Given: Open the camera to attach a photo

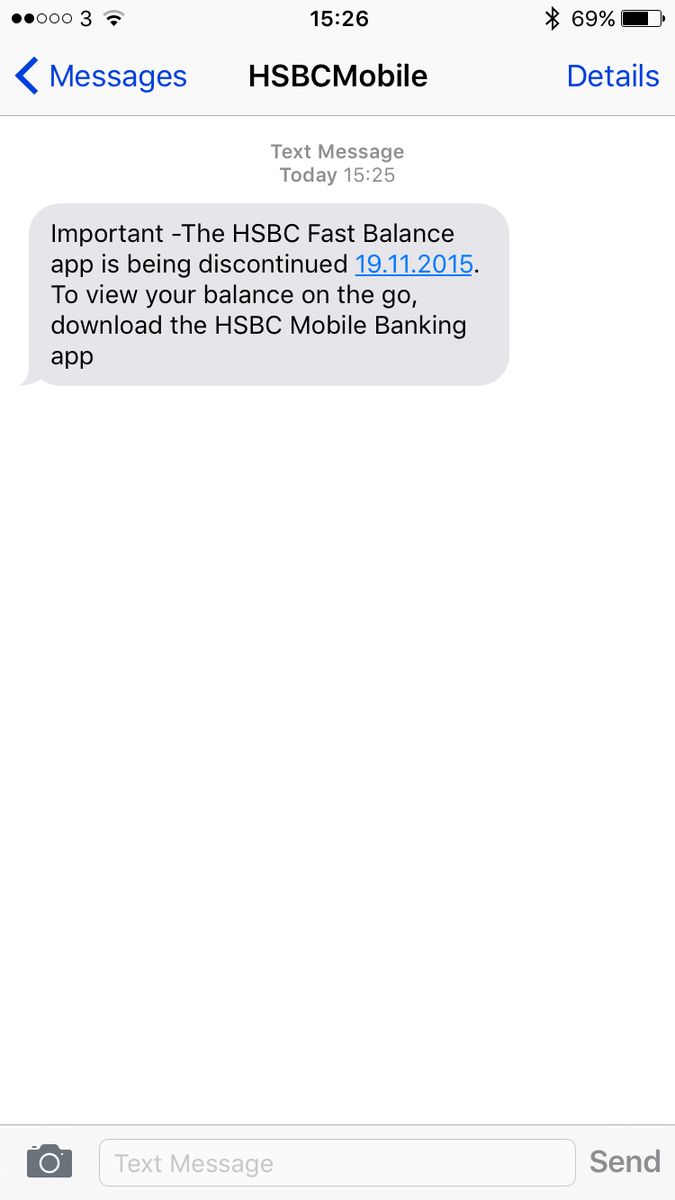Looking at the screenshot, I should point(49,1161).
